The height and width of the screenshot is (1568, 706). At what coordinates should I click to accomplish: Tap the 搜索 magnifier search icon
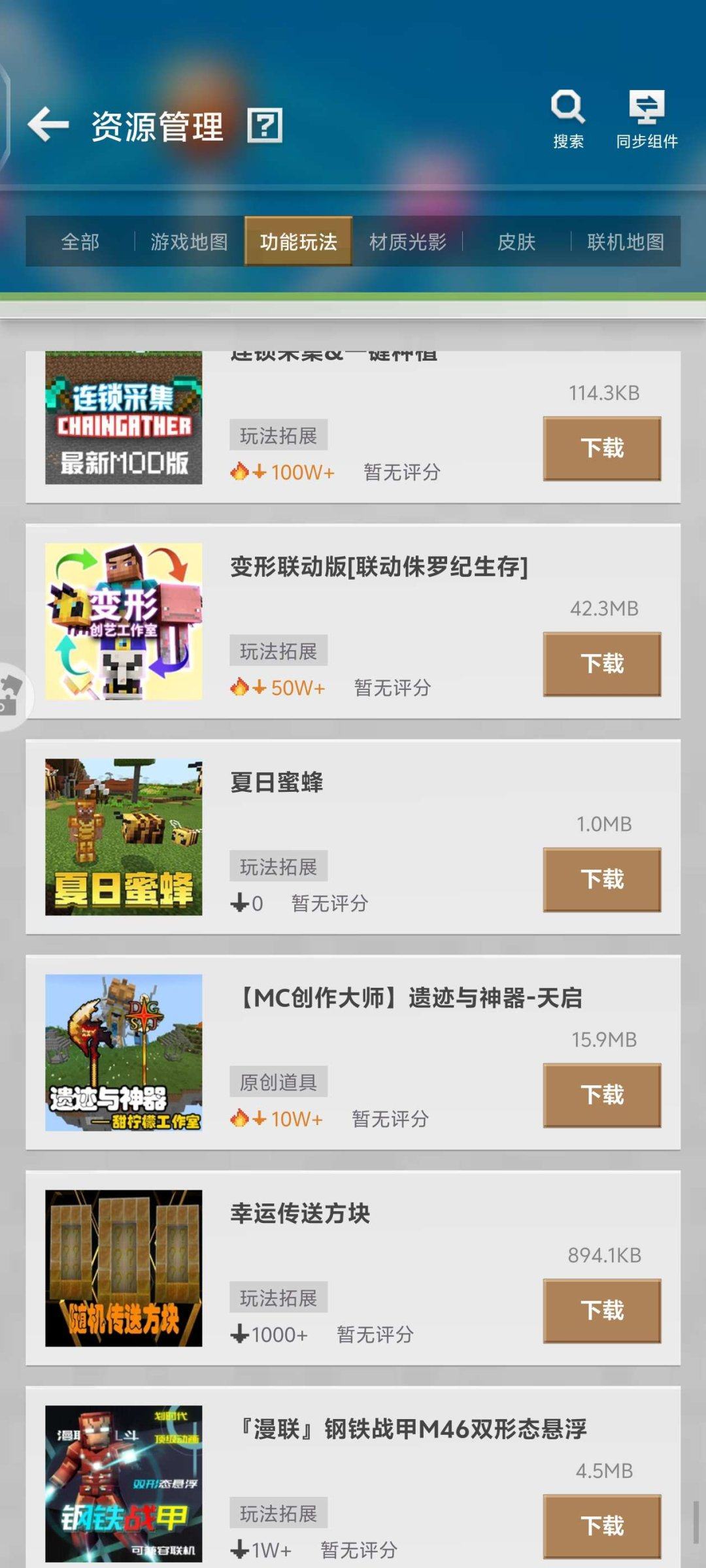(x=567, y=108)
